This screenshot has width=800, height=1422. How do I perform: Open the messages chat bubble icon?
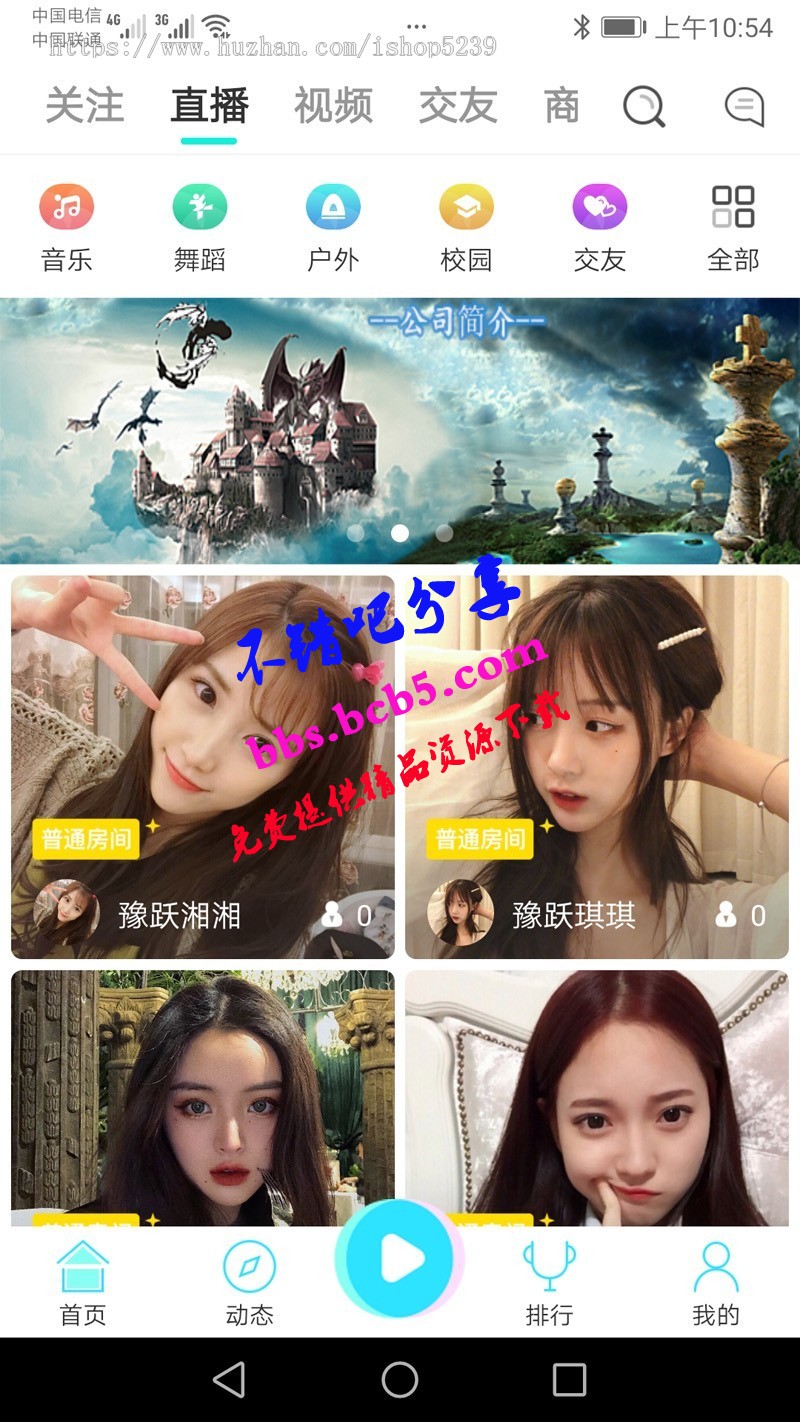coord(744,106)
